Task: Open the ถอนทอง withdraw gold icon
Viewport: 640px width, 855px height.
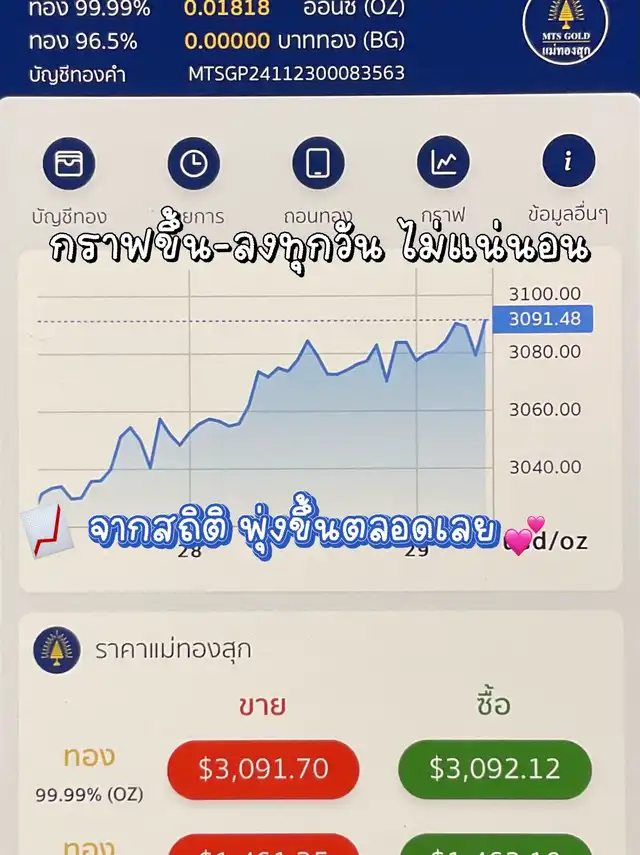Action: tap(318, 163)
